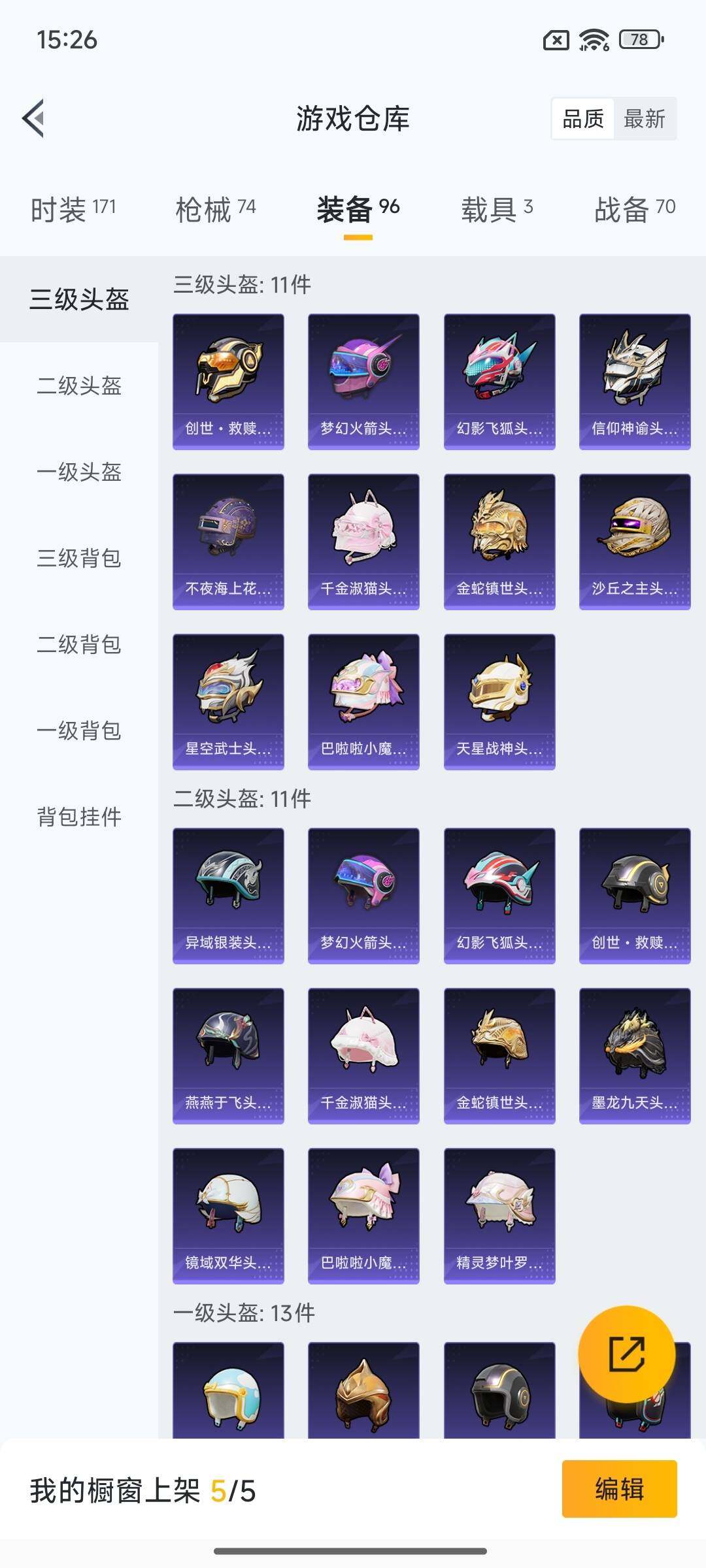This screenshot has width=706, height=1568.
Task: Open the 载具 tab
Action: (497, 210)
